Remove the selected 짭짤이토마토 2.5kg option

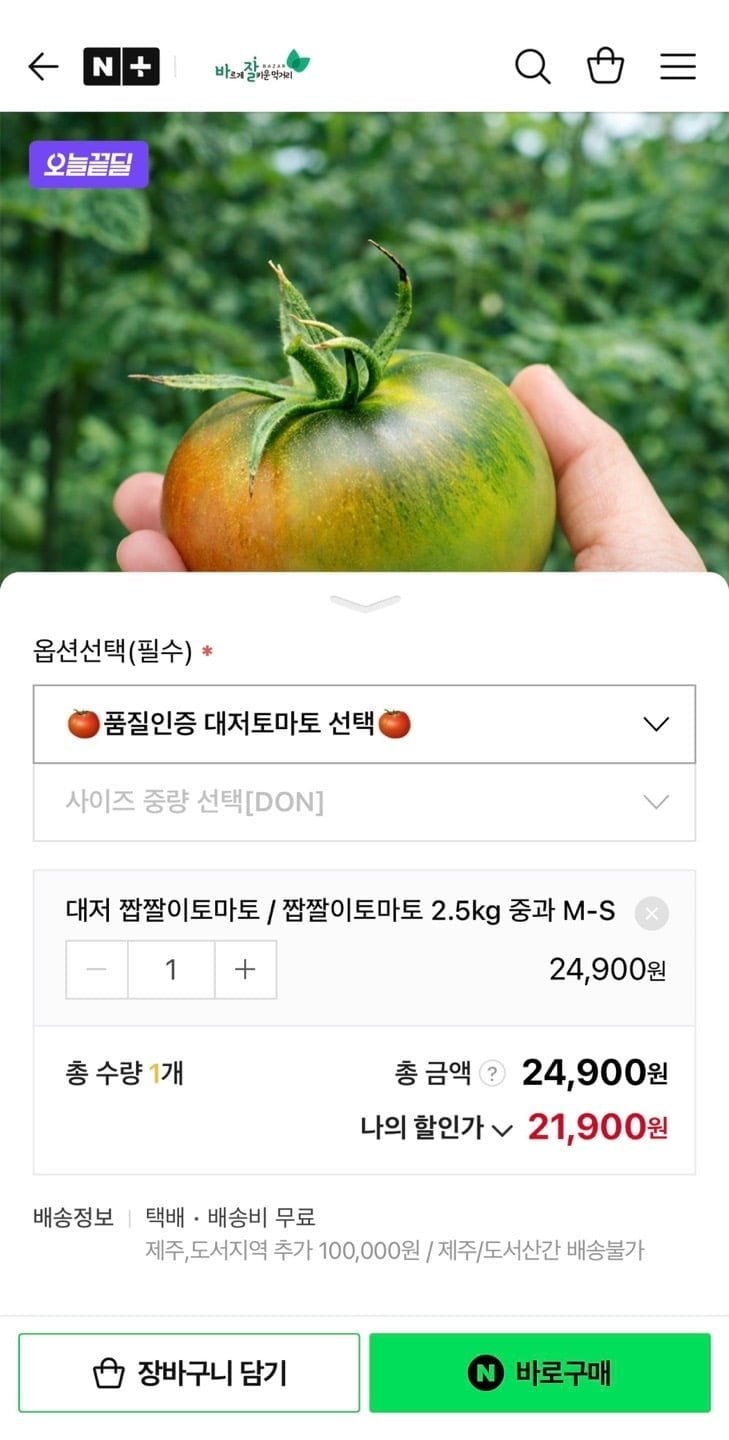coord(651,913)
